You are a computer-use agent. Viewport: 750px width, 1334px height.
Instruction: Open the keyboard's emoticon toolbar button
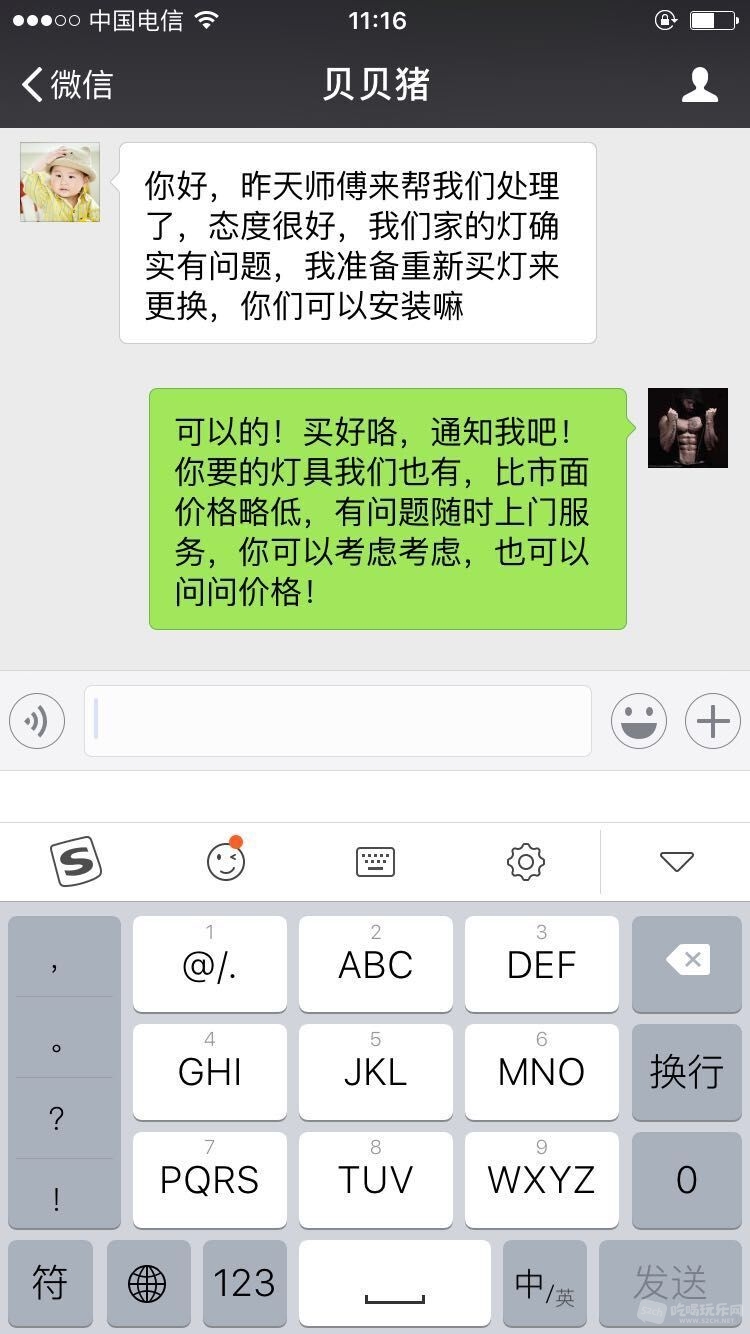[226, 861]
